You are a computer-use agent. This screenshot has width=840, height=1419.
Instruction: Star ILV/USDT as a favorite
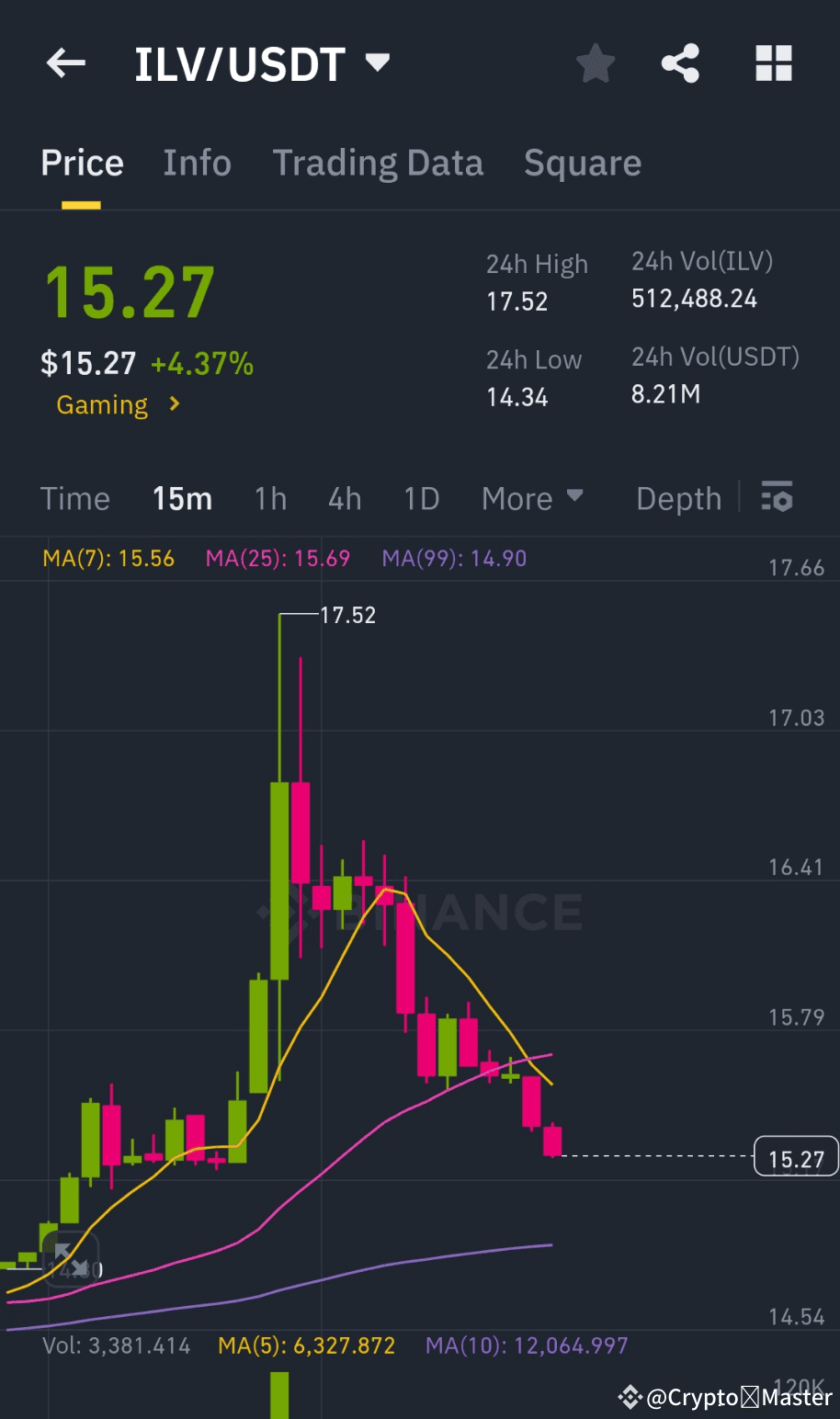(595, 62)
